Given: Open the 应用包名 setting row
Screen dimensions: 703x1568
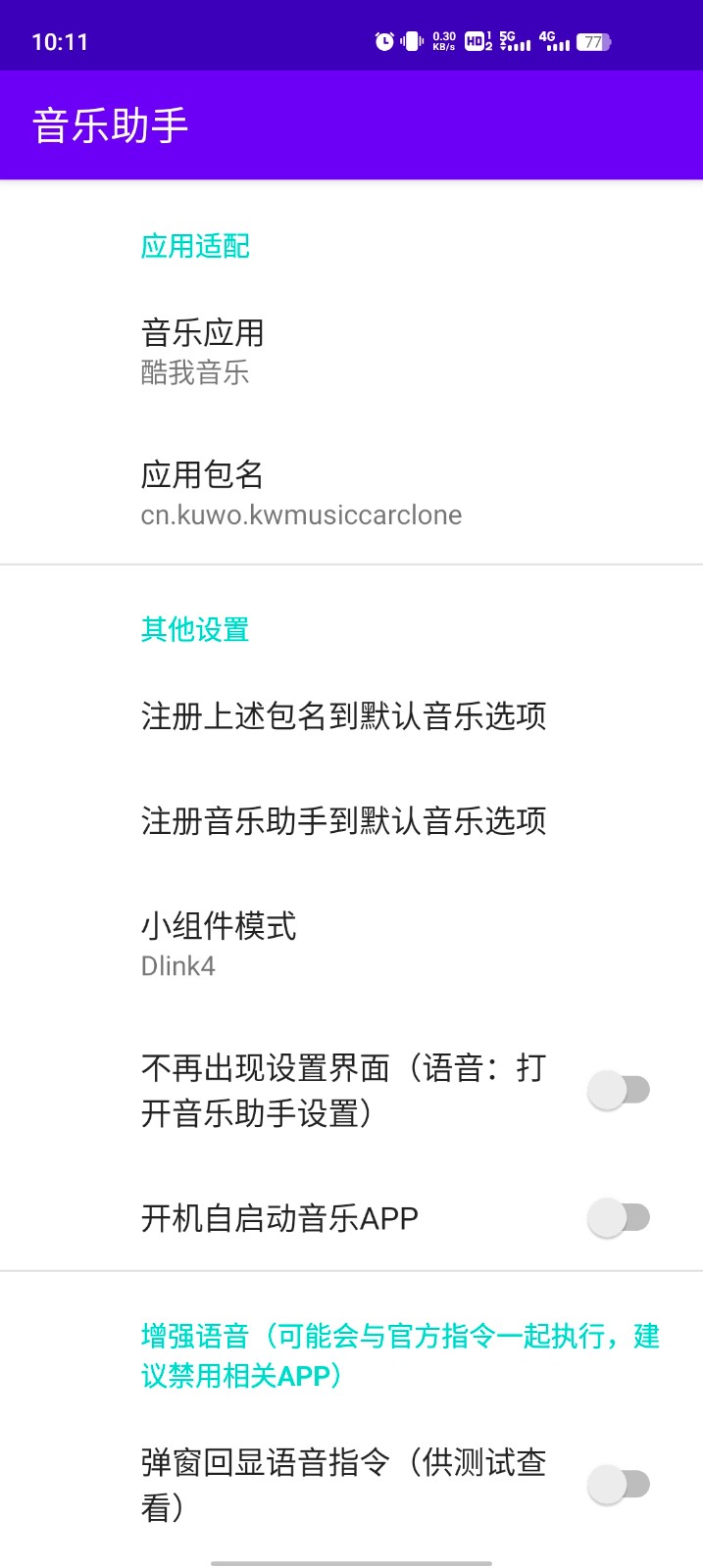Looking at the screenshot, I should (351, 493).
